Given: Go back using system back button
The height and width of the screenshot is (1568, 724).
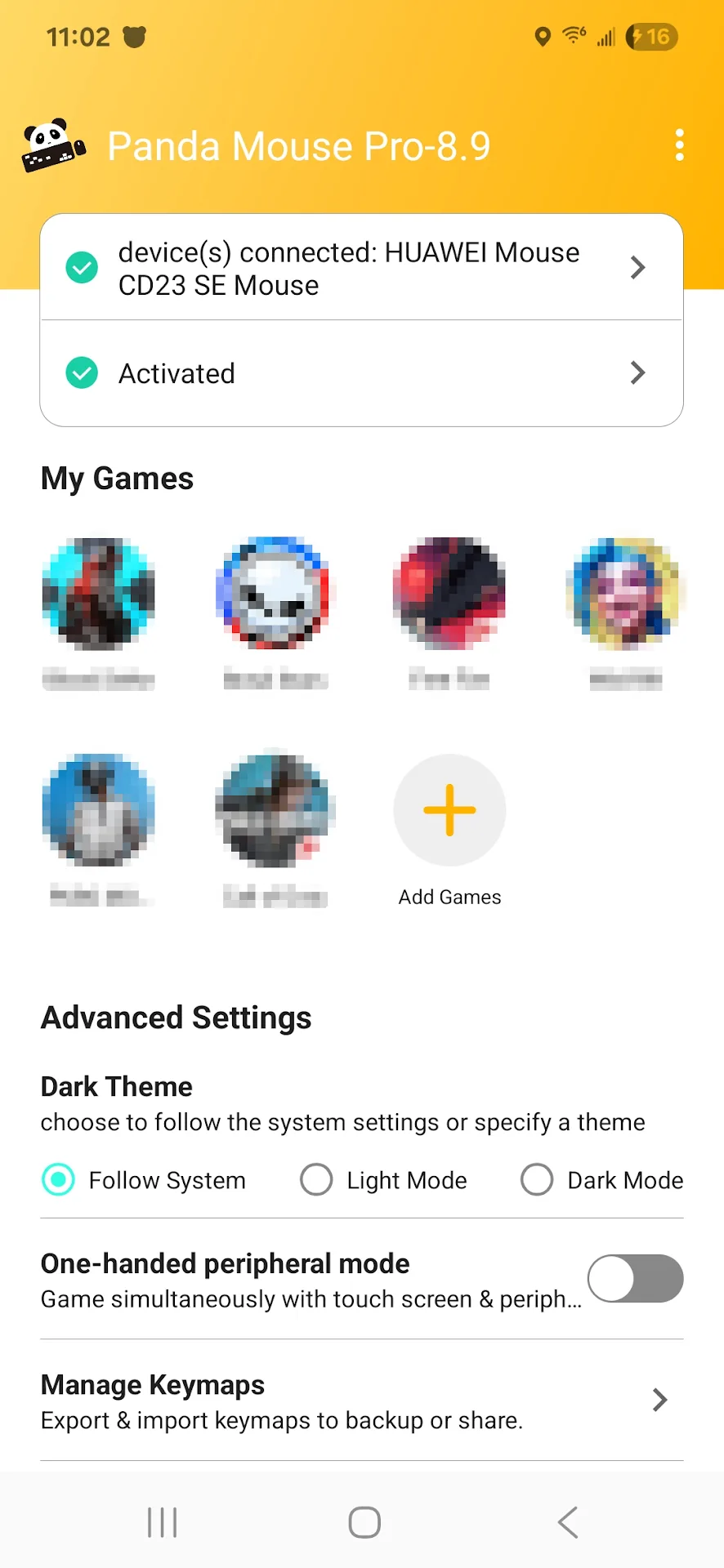Looking at the screenshot, I should click(x=568, y=1522).
